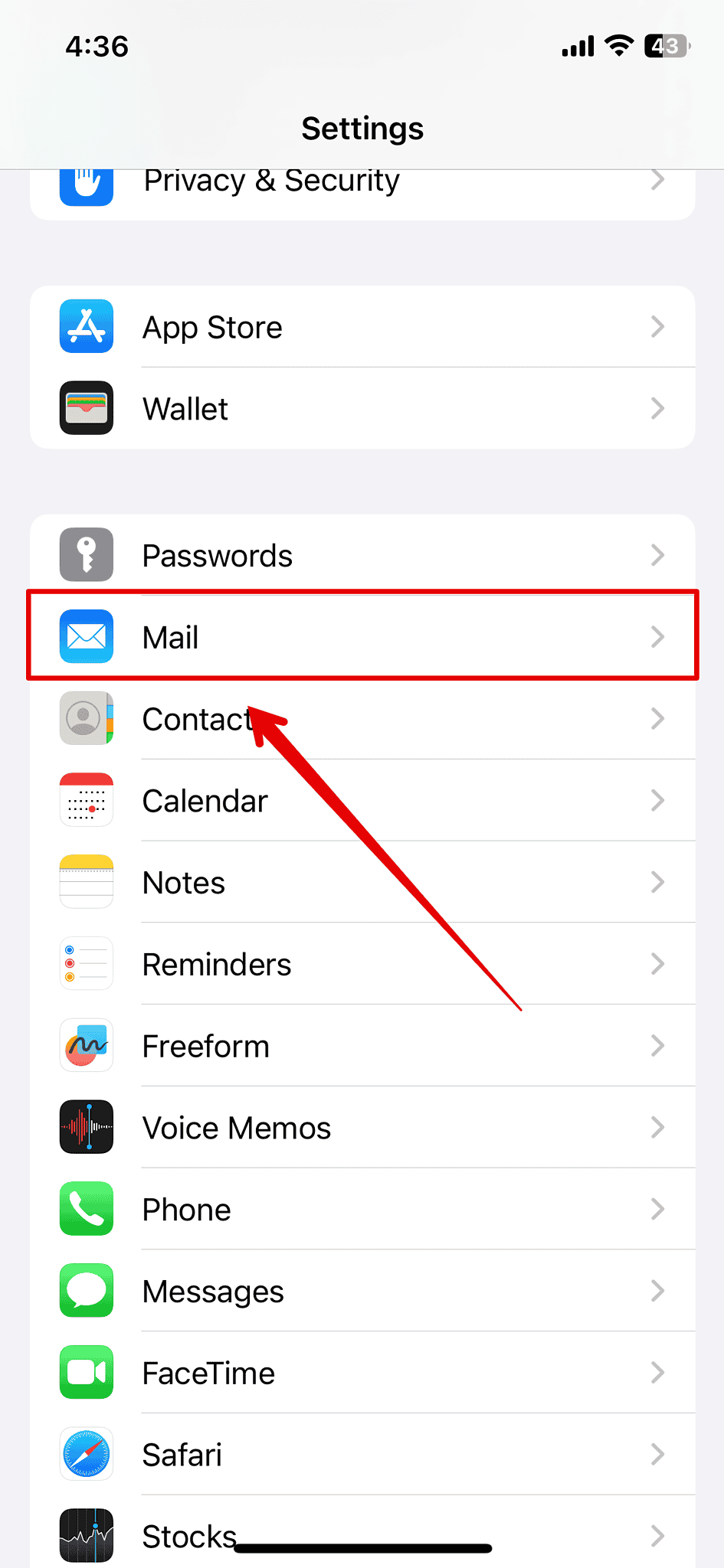Tap the Wi-Fi status icon
This screenshot has width=724, height=1568.
618,45
